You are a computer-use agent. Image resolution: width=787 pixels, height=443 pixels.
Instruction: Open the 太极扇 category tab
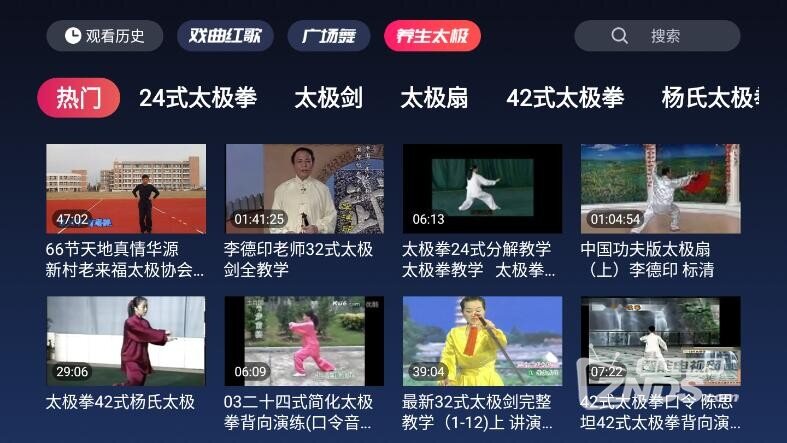coord(434,98)
